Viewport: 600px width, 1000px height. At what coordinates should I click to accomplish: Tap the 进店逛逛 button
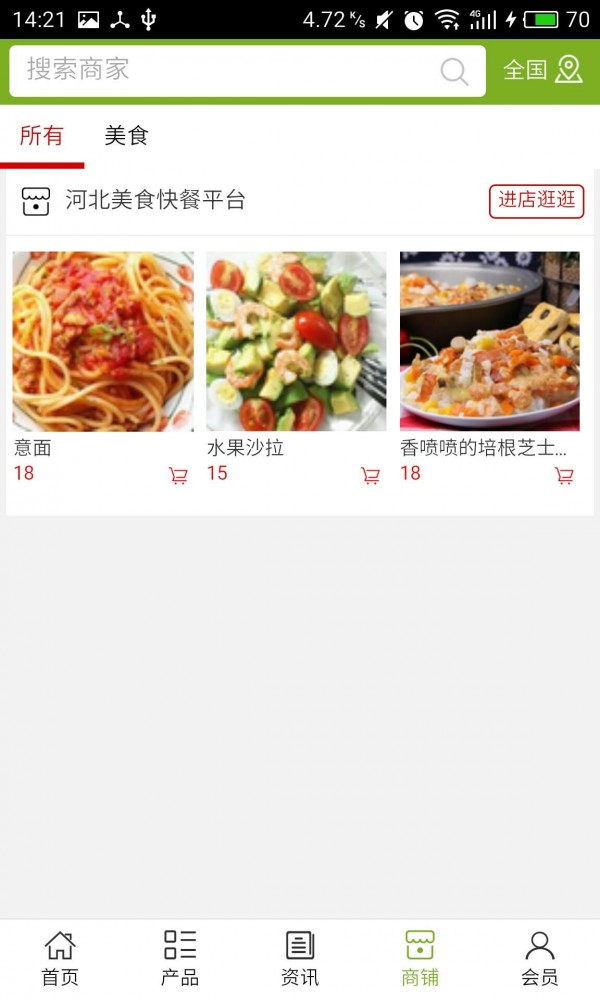click(536, 200)
